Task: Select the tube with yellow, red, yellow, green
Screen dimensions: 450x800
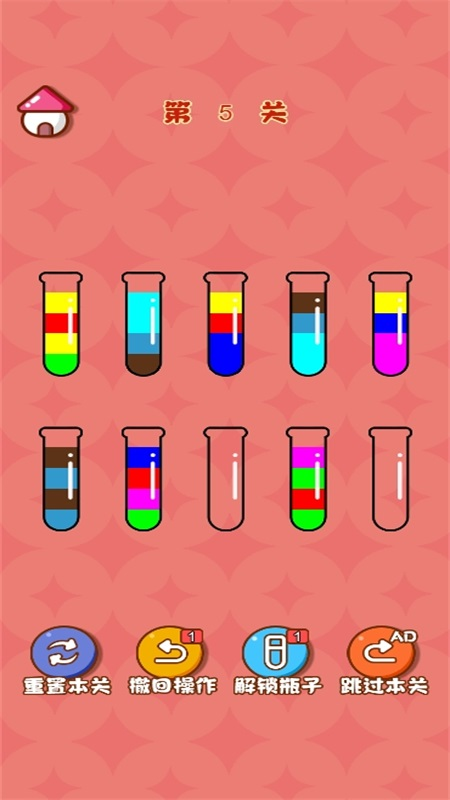Action: (61, 324)
